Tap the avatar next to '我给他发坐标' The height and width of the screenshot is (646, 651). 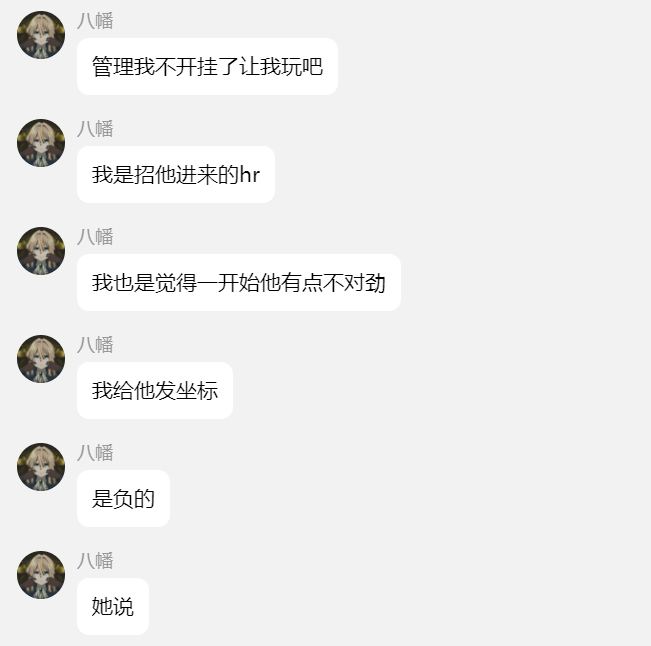41,359
